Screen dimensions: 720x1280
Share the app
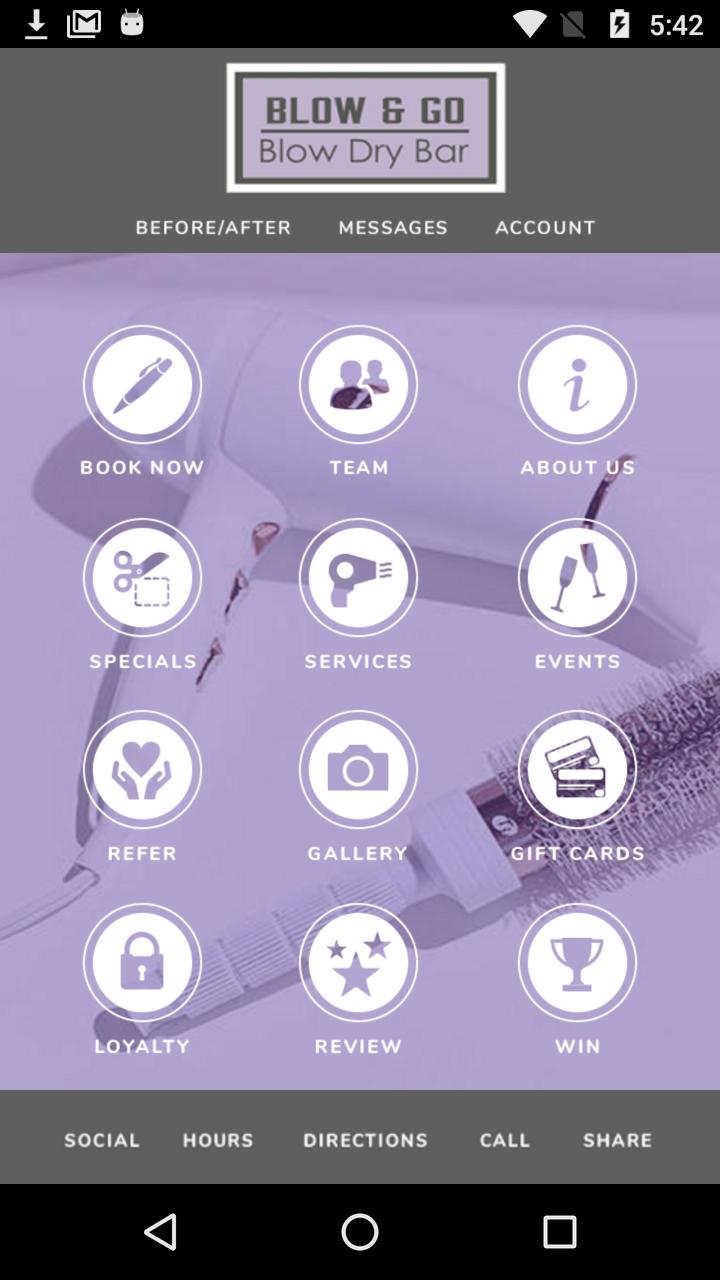(617, 1140)
